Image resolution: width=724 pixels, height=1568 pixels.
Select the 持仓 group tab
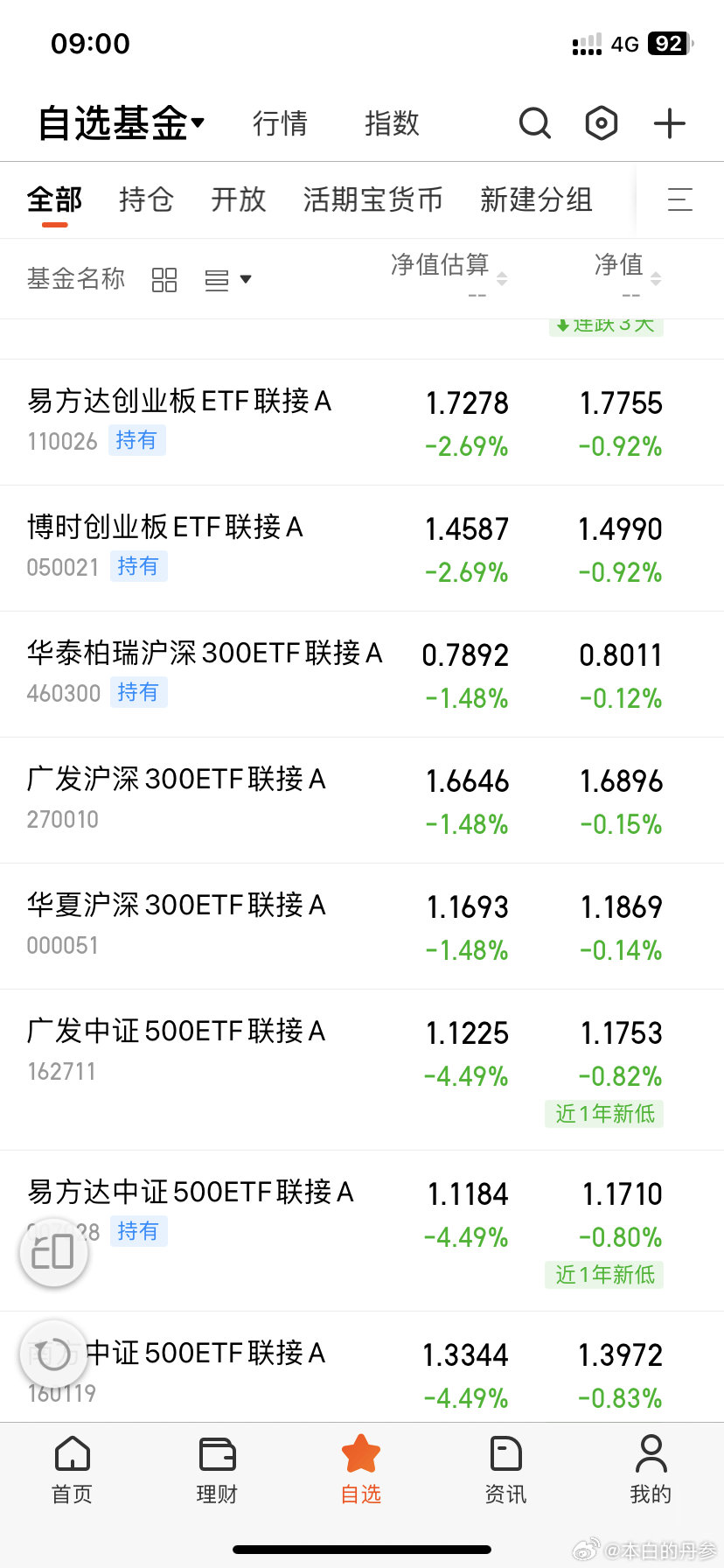(146, 199)
